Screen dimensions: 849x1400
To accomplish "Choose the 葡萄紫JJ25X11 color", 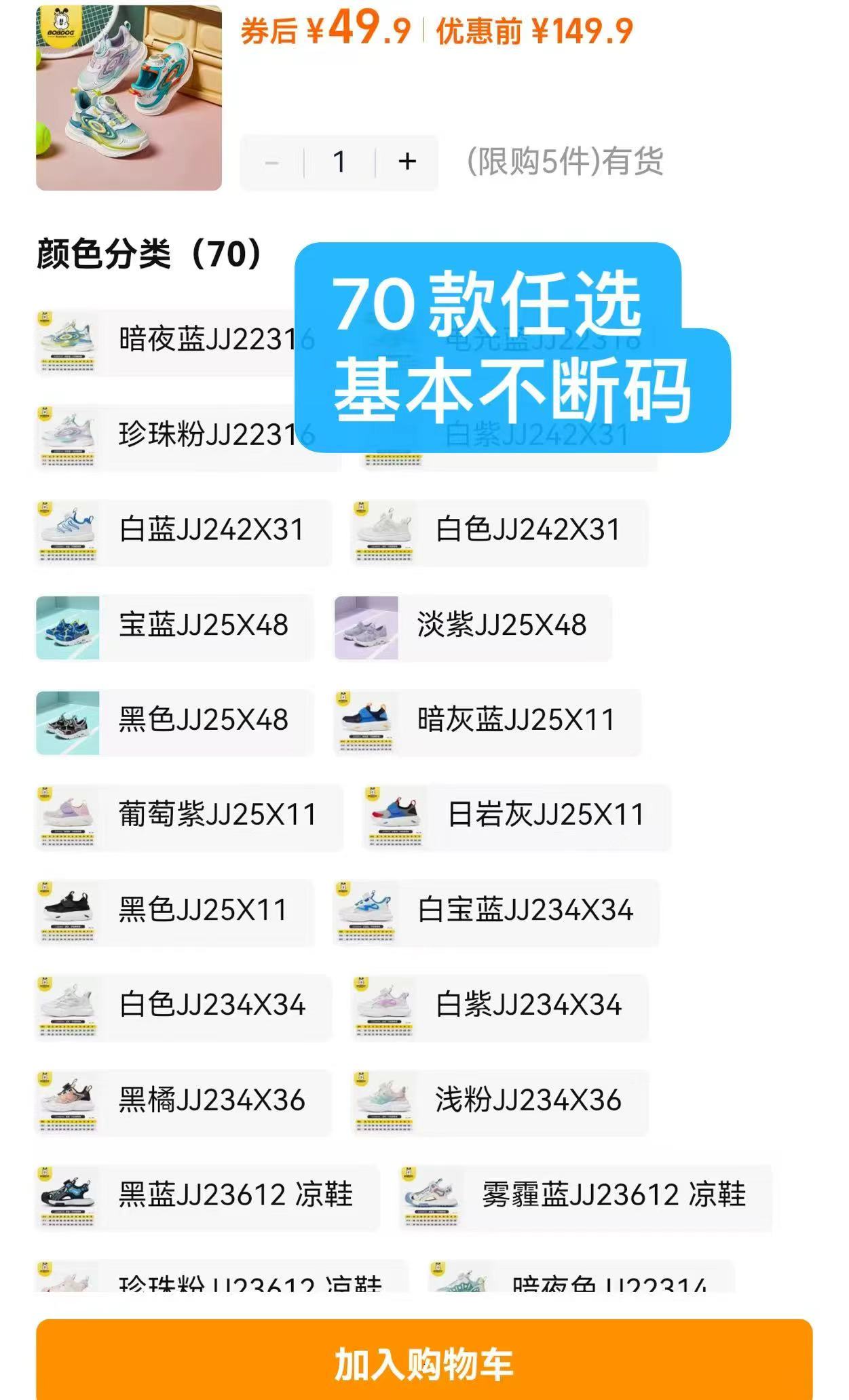I will [189, 815].
